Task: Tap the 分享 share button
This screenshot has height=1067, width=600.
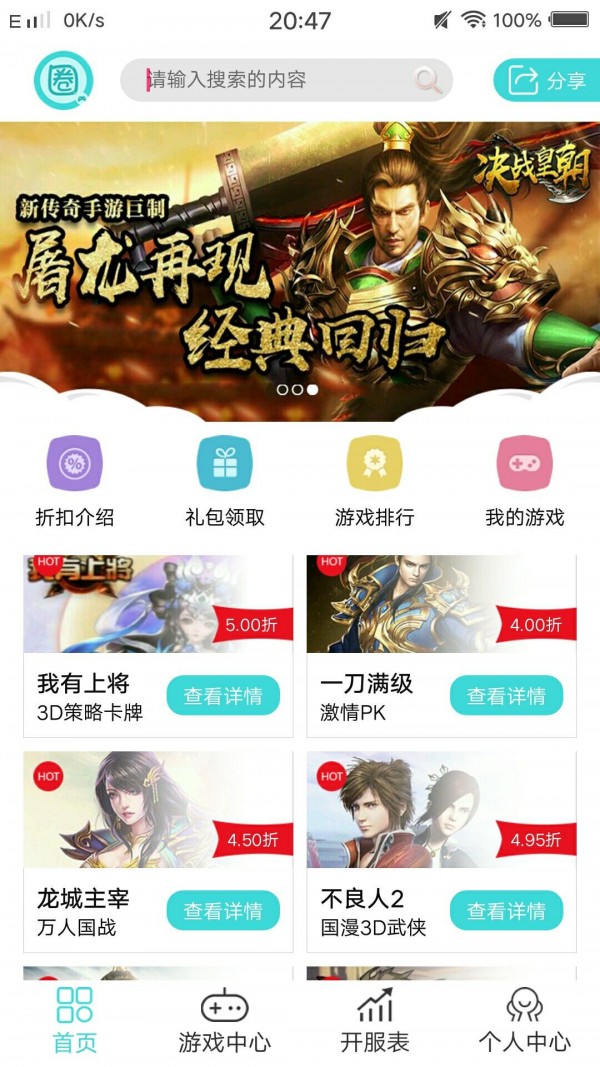Action: [546, 80]
